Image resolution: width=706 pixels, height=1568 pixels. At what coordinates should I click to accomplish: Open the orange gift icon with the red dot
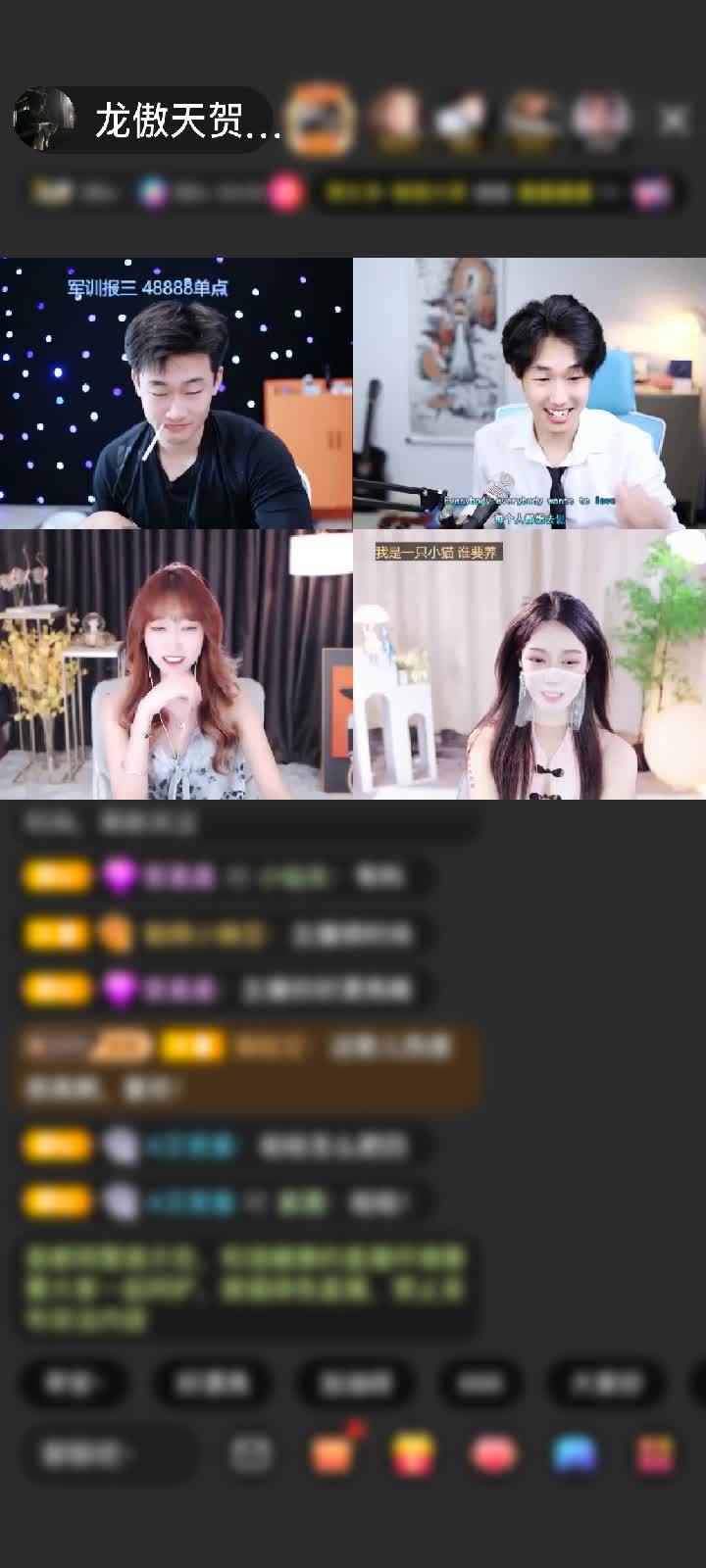click(x=332, y=1454)
